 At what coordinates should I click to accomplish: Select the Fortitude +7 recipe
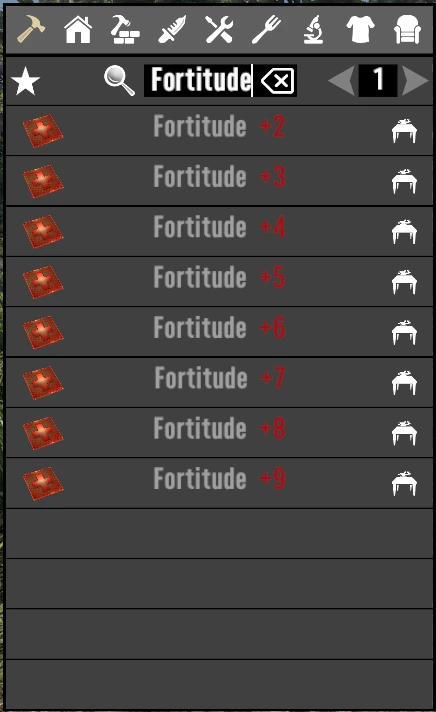[x=219, y=383]
